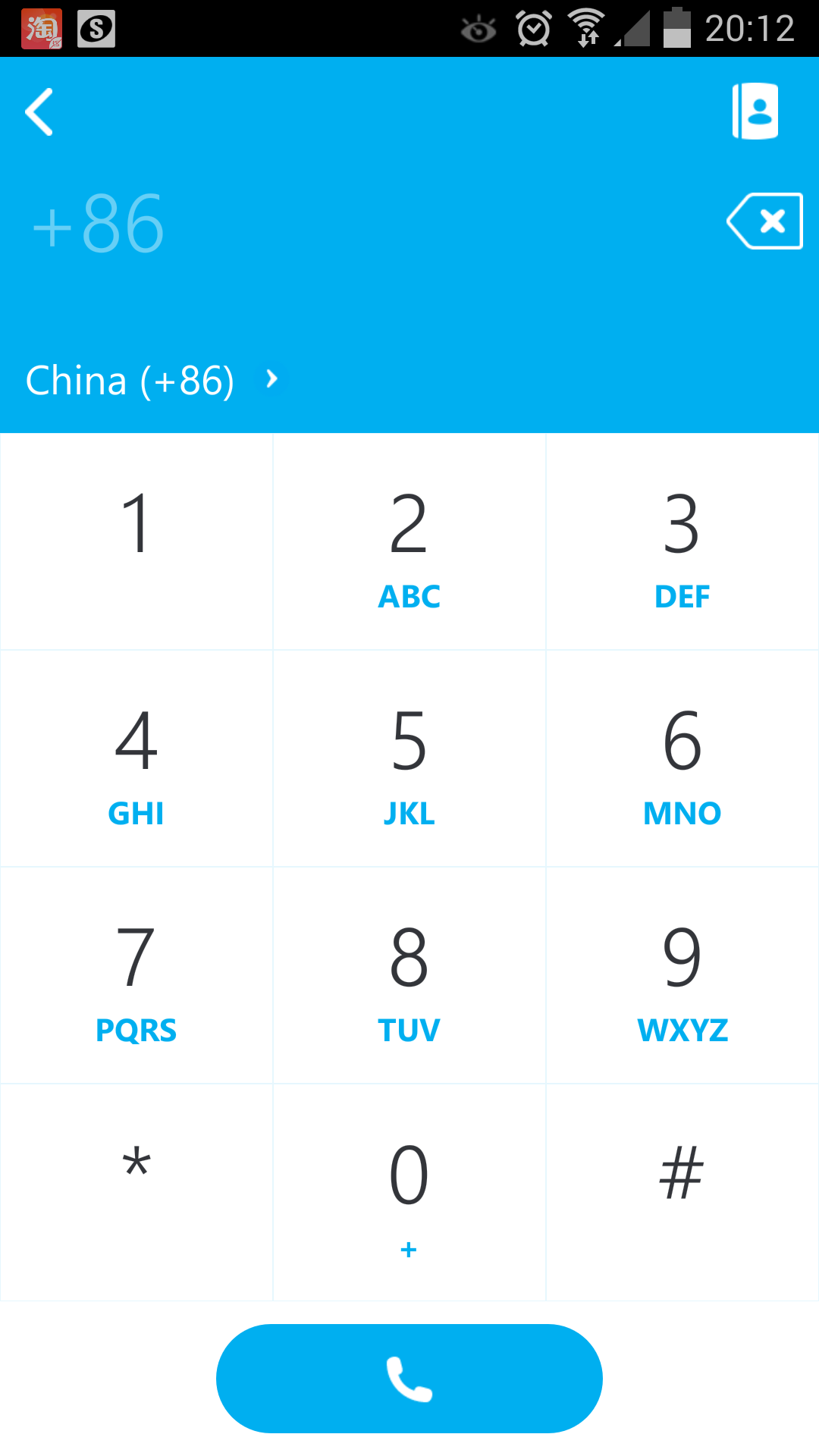Screen dimensions: 819x1456
Task: Dial digit 6 MNO
Action: point(682,758)
